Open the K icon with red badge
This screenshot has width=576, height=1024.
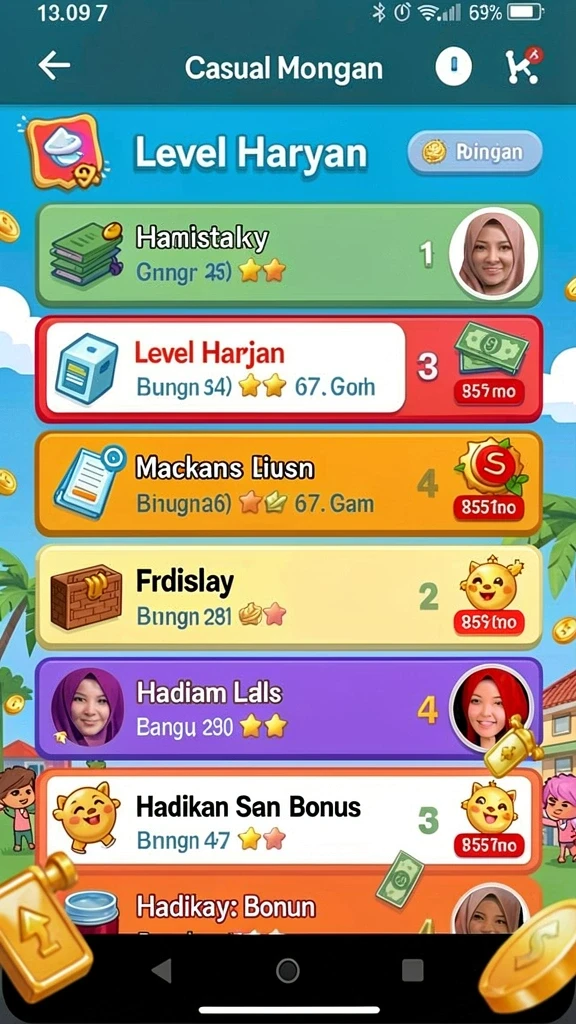(523, 66)
